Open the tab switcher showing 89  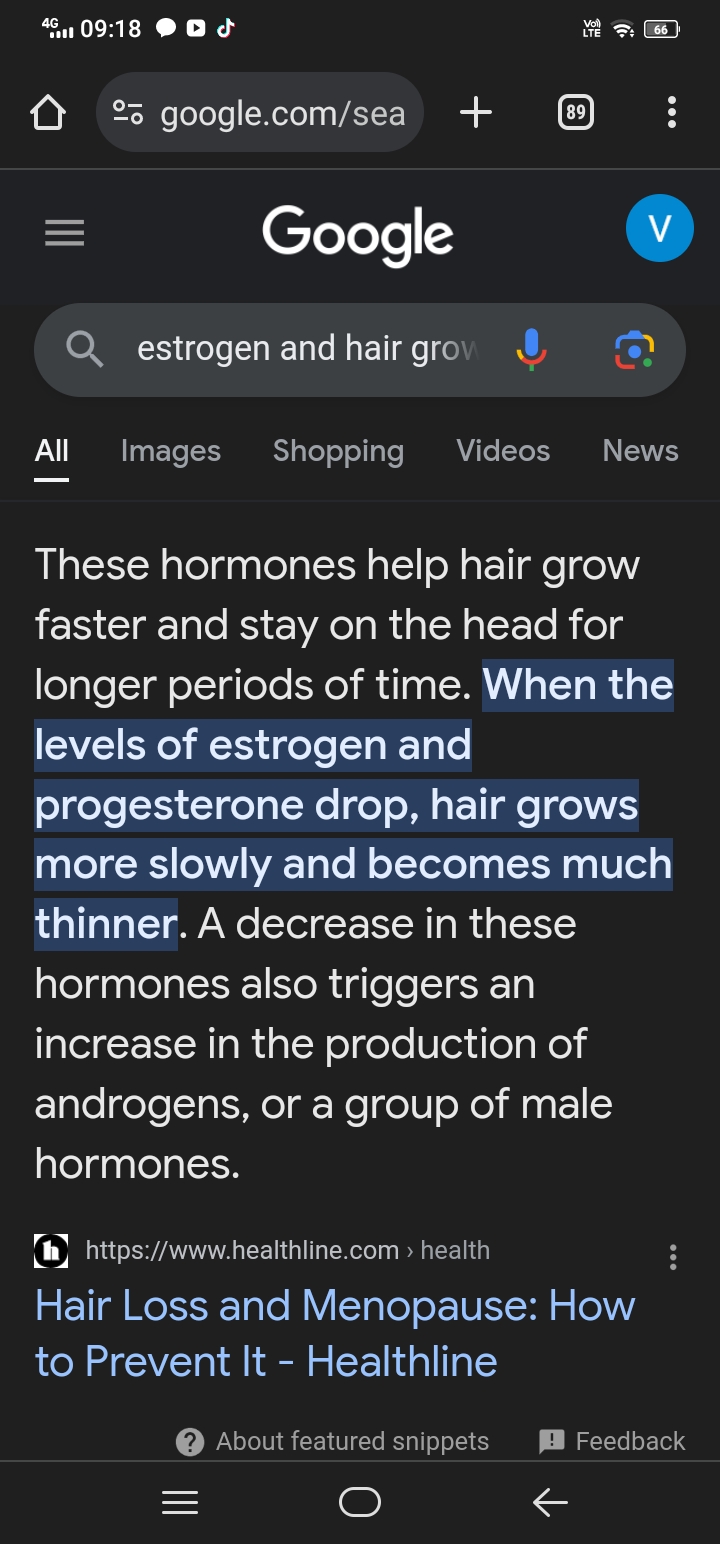(x=575, y=112)
